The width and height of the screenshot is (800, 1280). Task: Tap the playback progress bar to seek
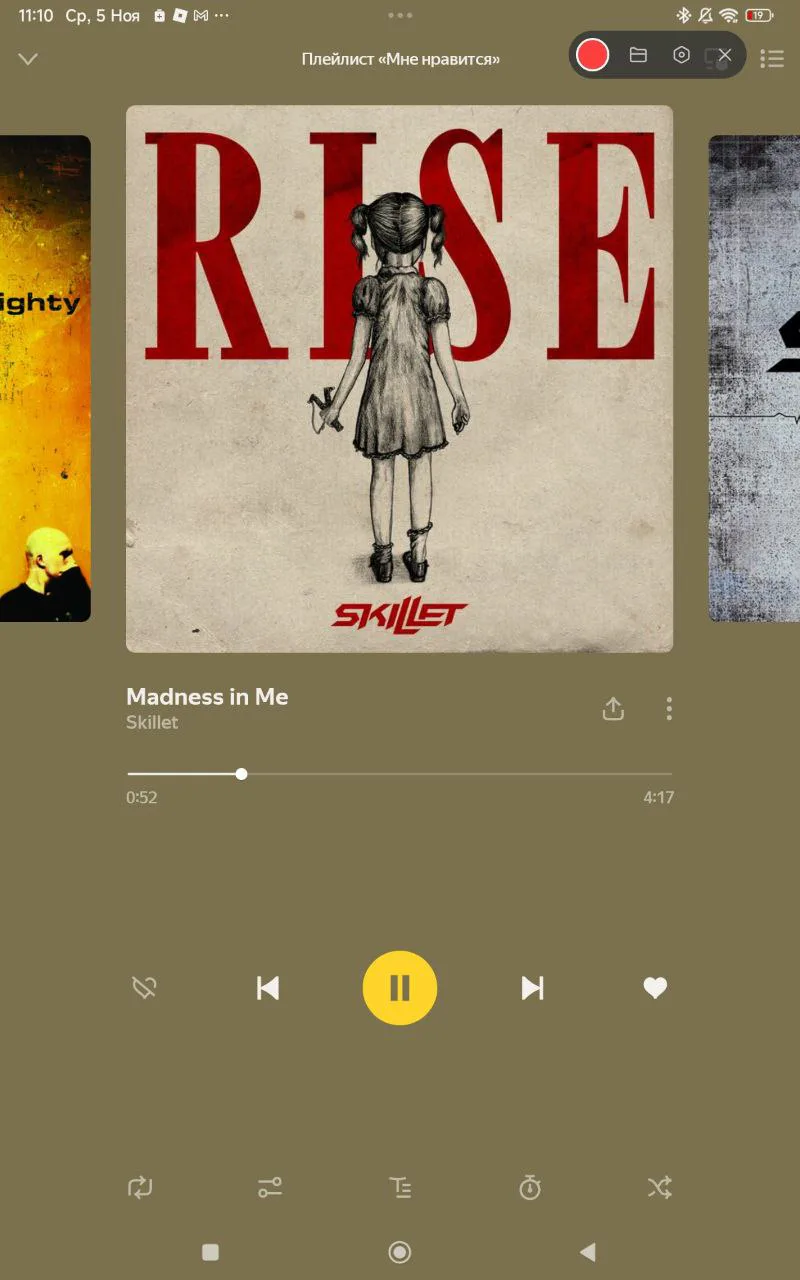coord(450,774)
